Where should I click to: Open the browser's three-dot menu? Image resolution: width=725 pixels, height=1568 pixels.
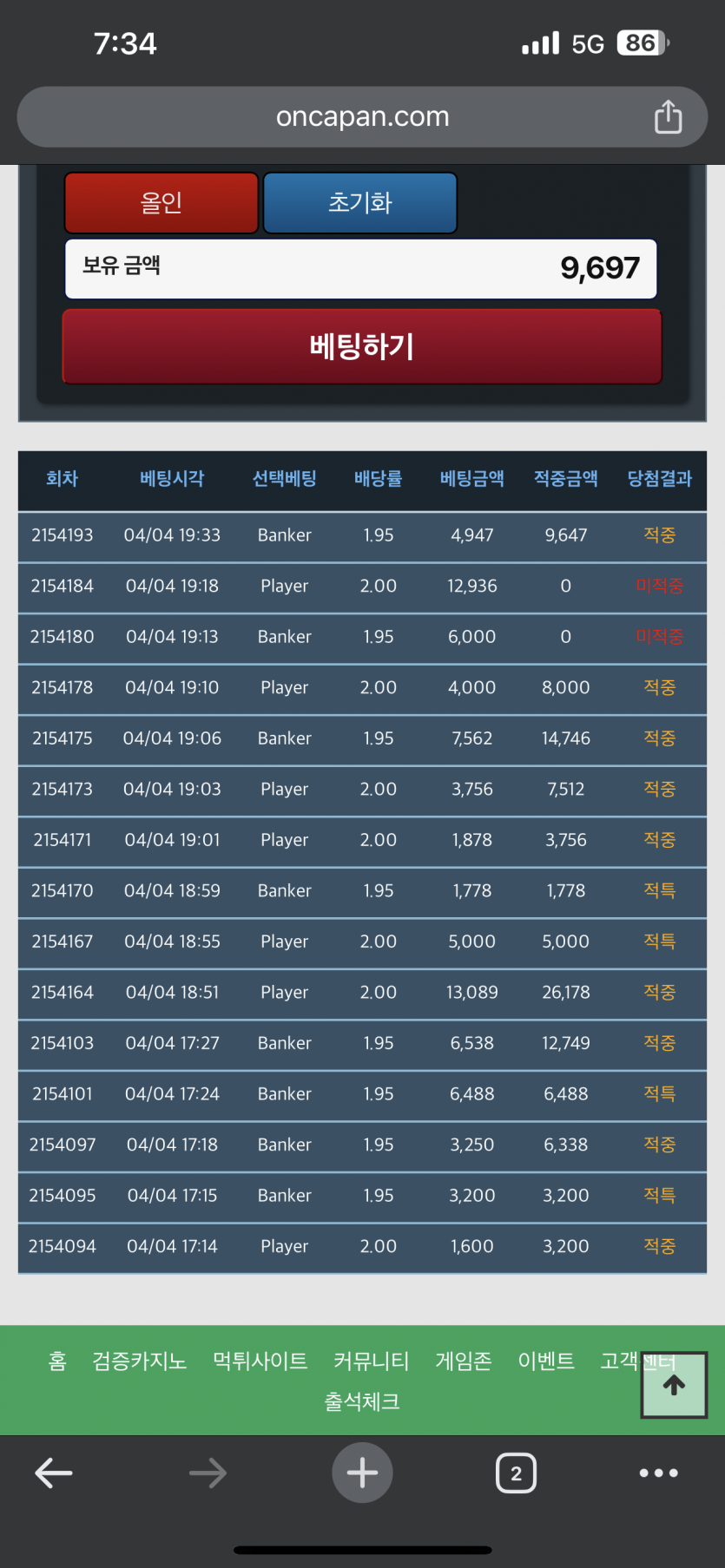659,1473
